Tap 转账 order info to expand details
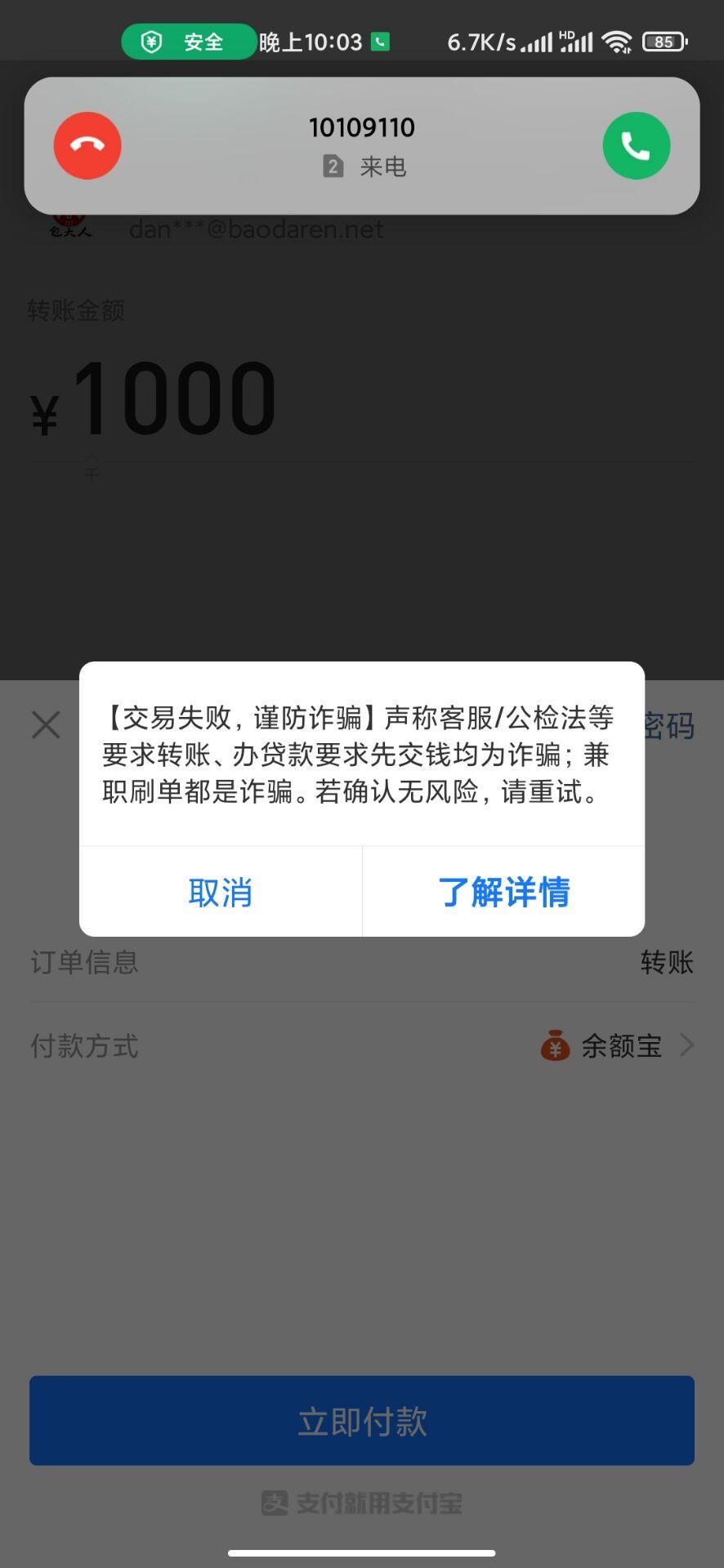724x1568 pixels. coord(667,963)
